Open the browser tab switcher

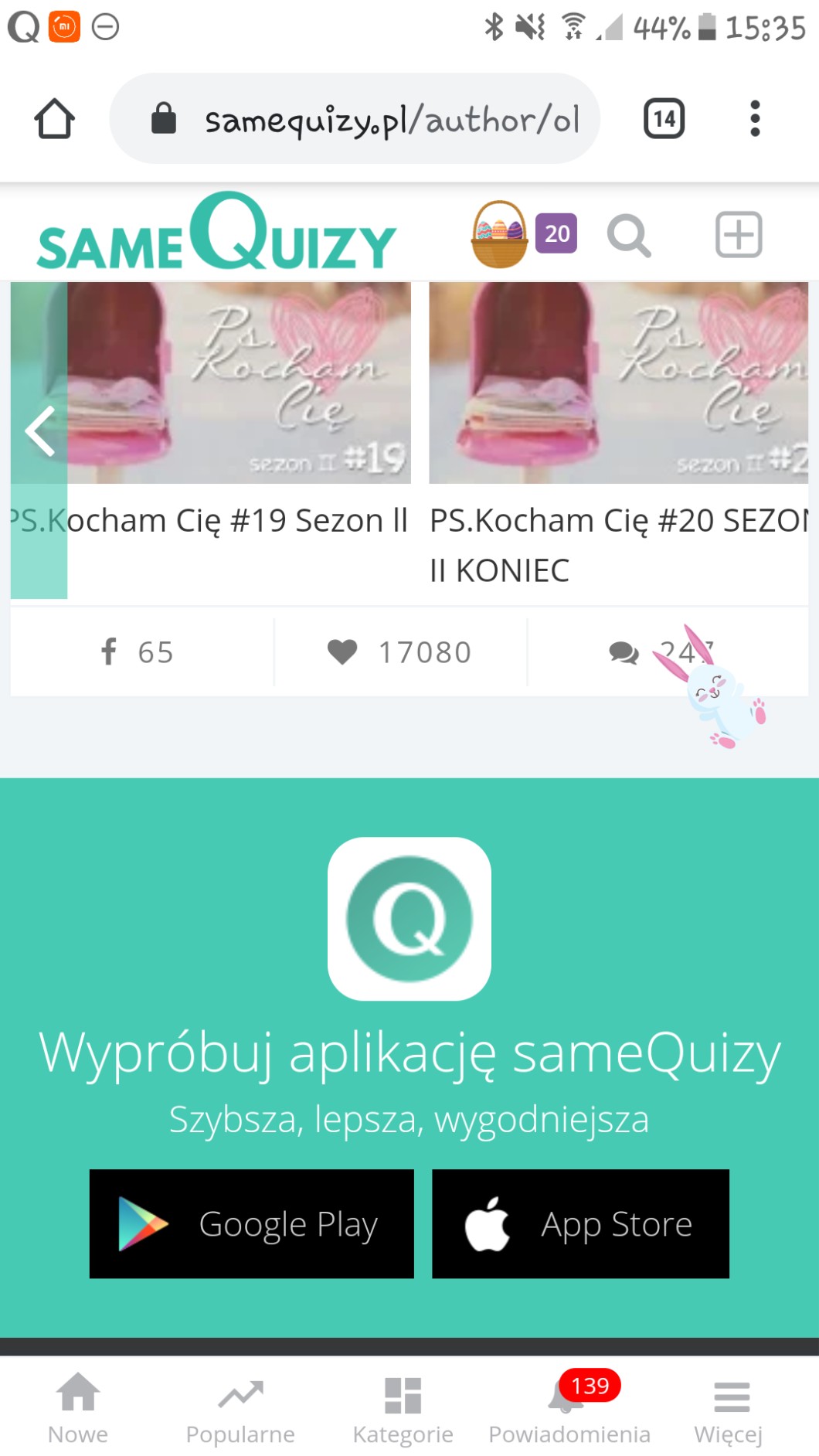[664, 119]
